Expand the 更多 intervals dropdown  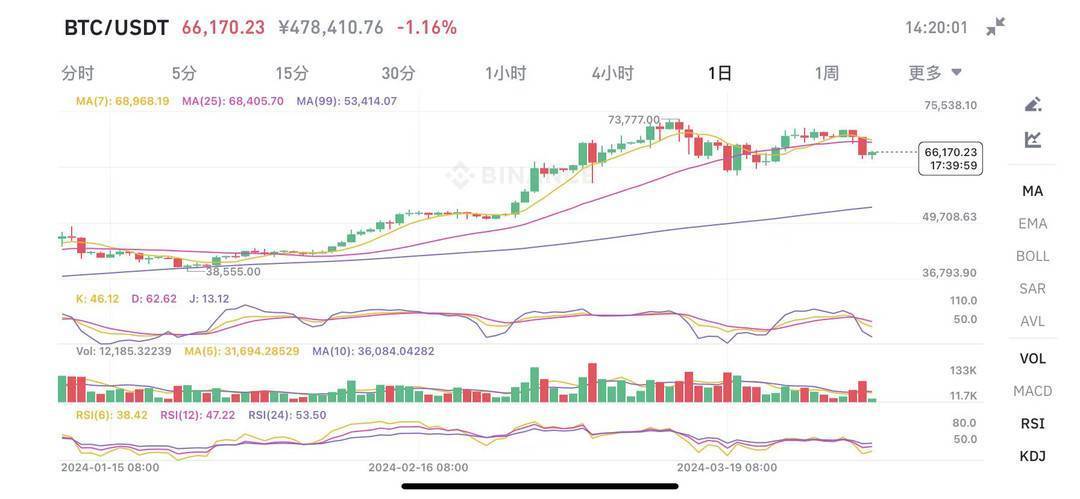[935, 73]
